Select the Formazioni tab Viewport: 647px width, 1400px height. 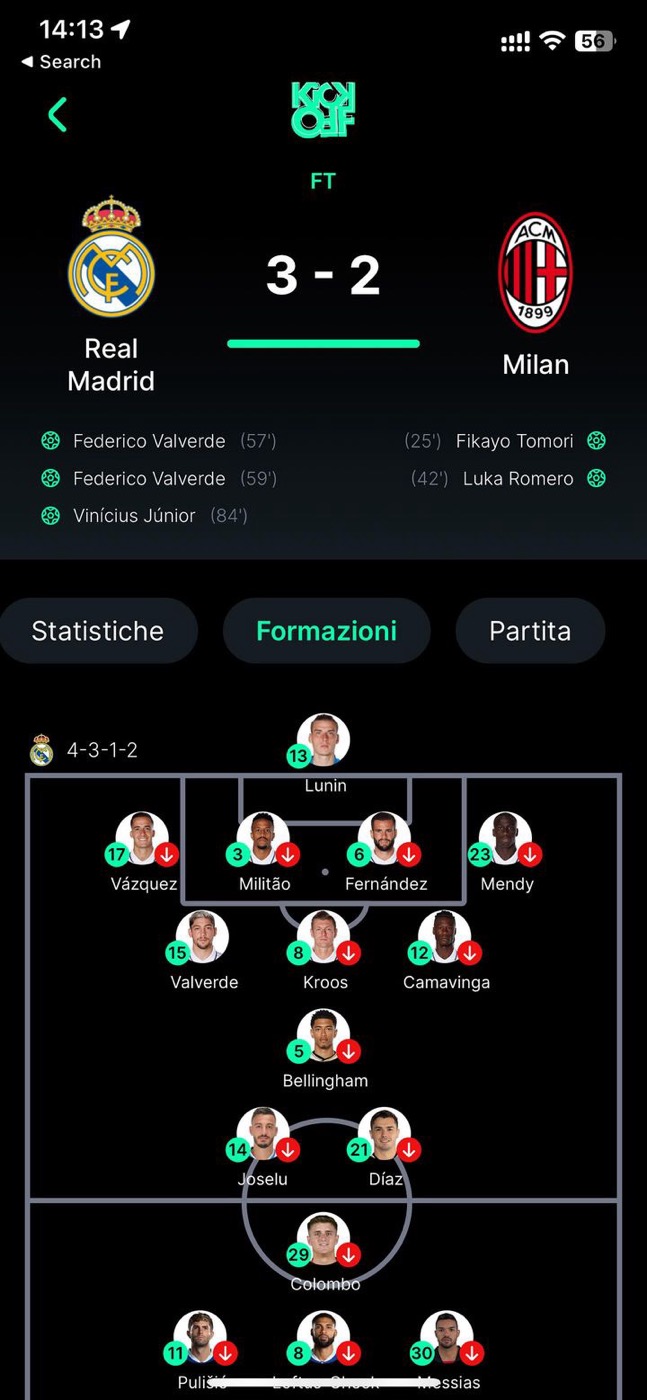point(327,631)
